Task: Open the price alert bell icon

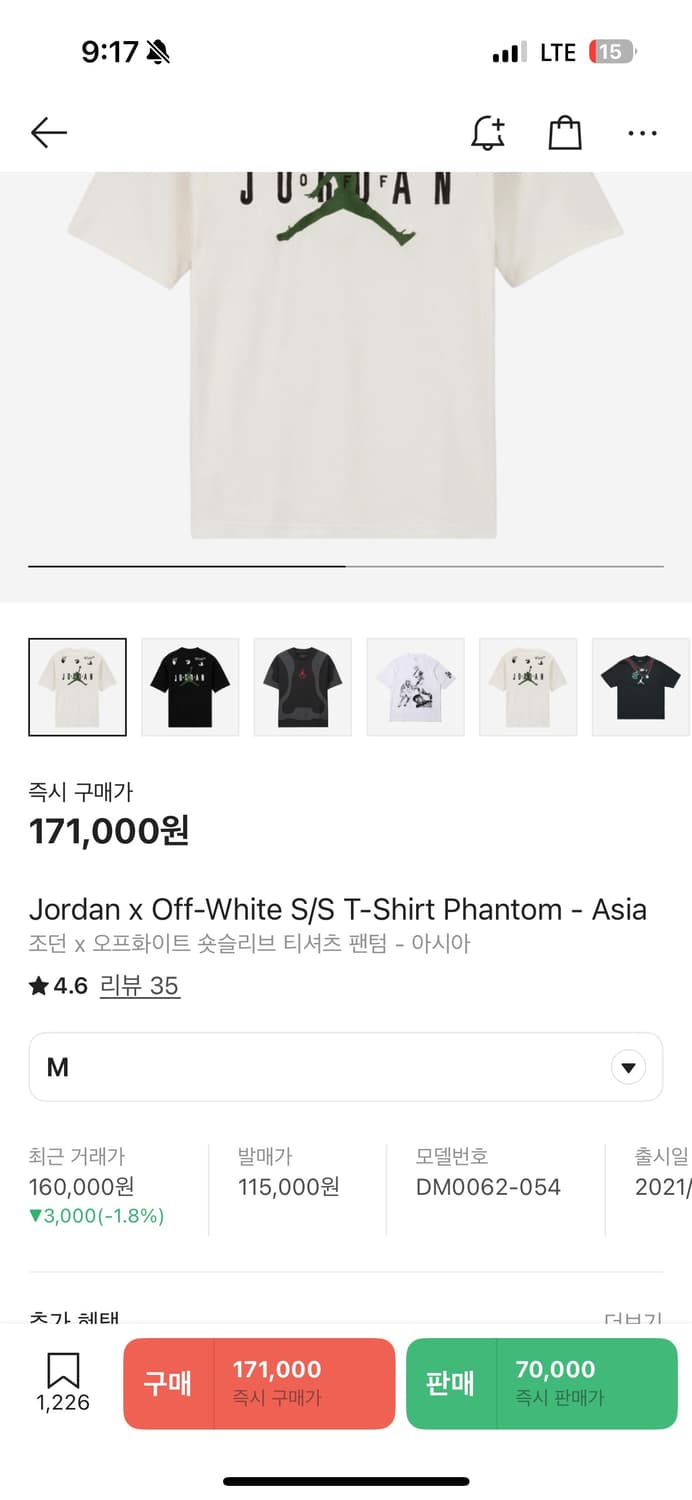Action: (x=488, y=132)
